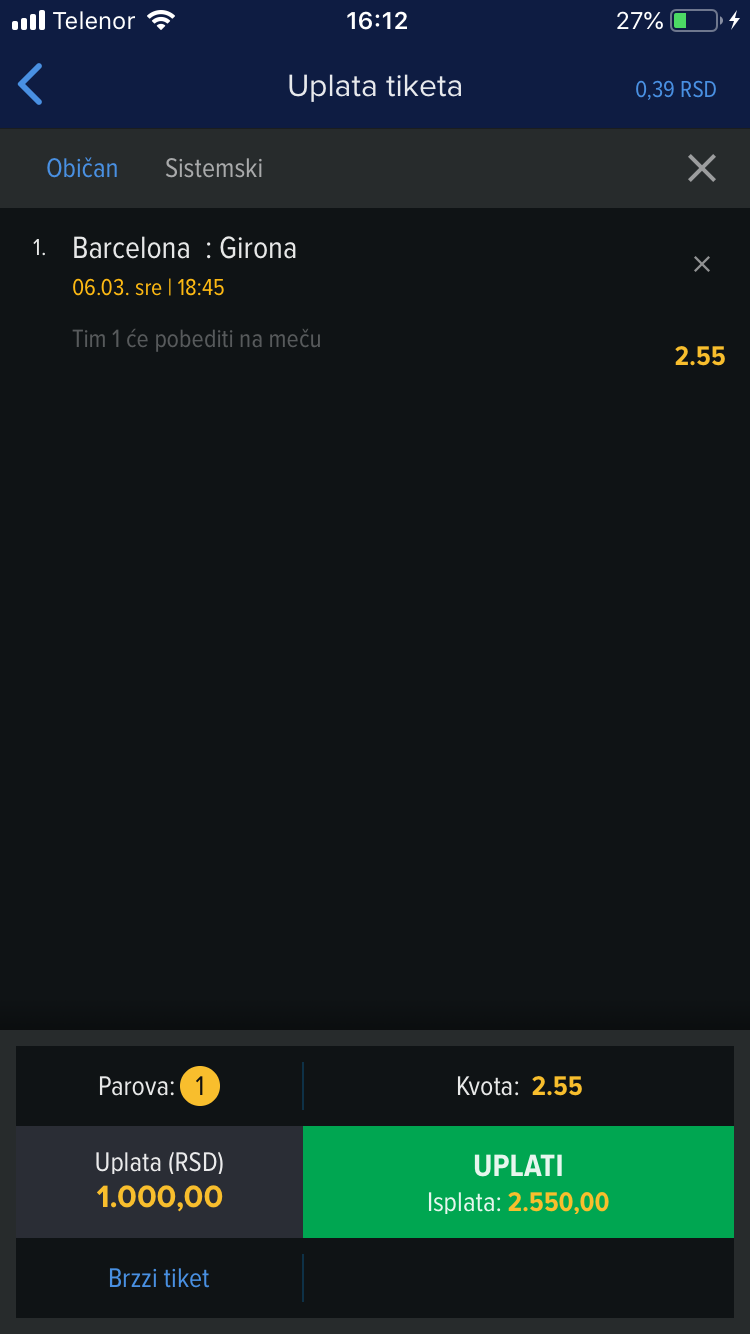The width and height of the screenshot is (750, 1334).
Task: Open the 0,39 RSD account balance
Action: tap(676, 89)
